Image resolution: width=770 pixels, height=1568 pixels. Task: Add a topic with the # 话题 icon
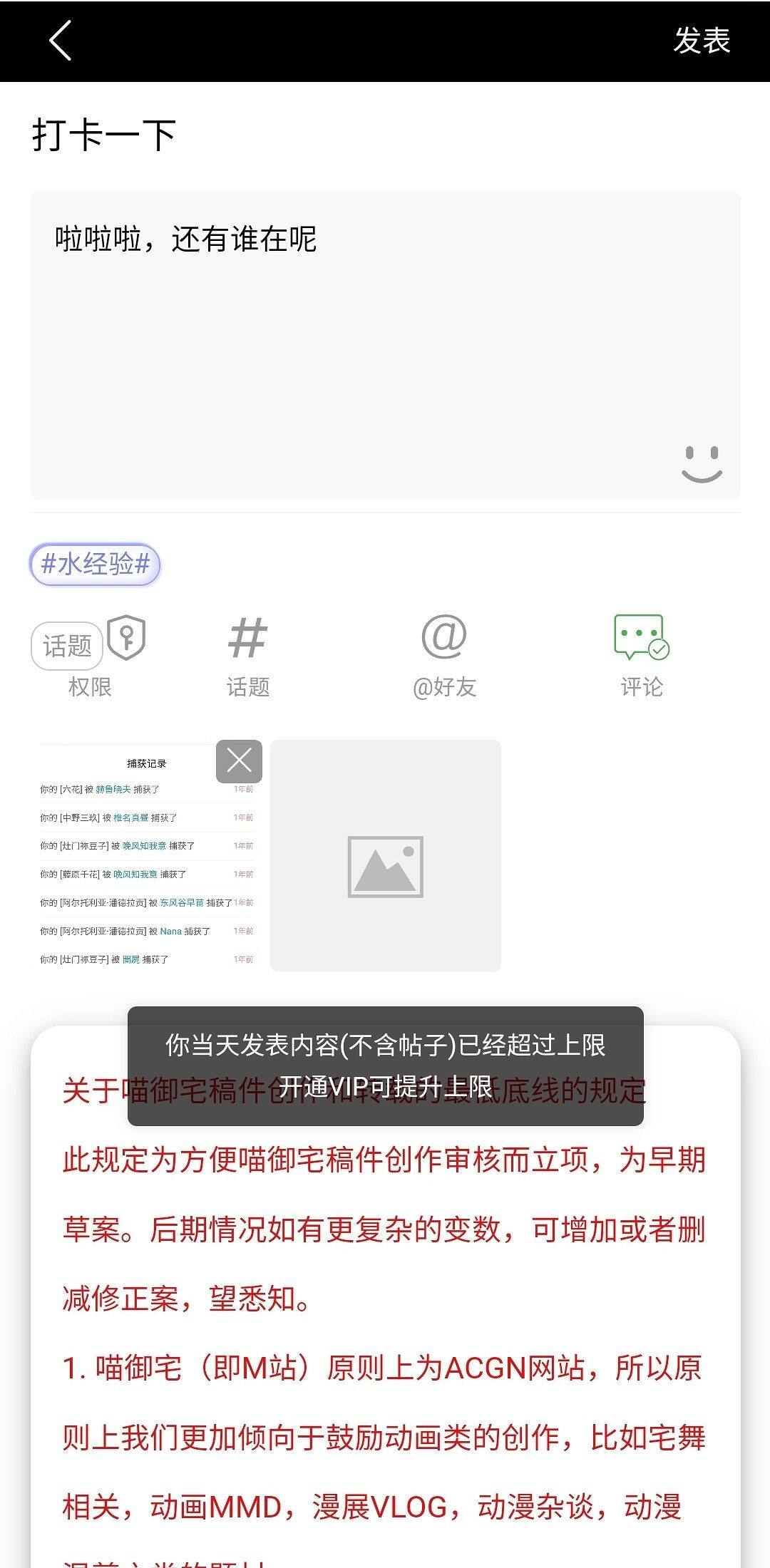(247, 654)
